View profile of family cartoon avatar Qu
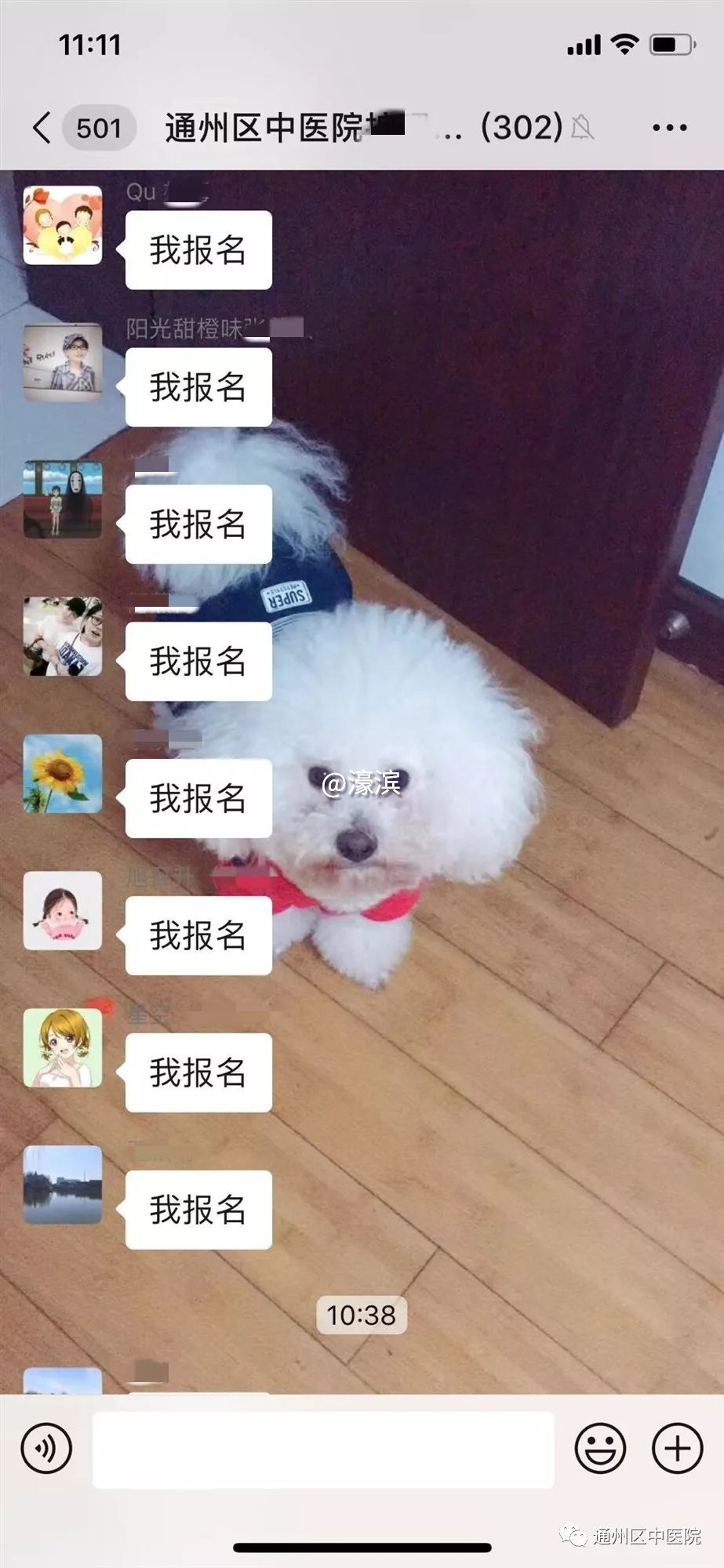Screen dimensions: 724x1568 [63, 225]
